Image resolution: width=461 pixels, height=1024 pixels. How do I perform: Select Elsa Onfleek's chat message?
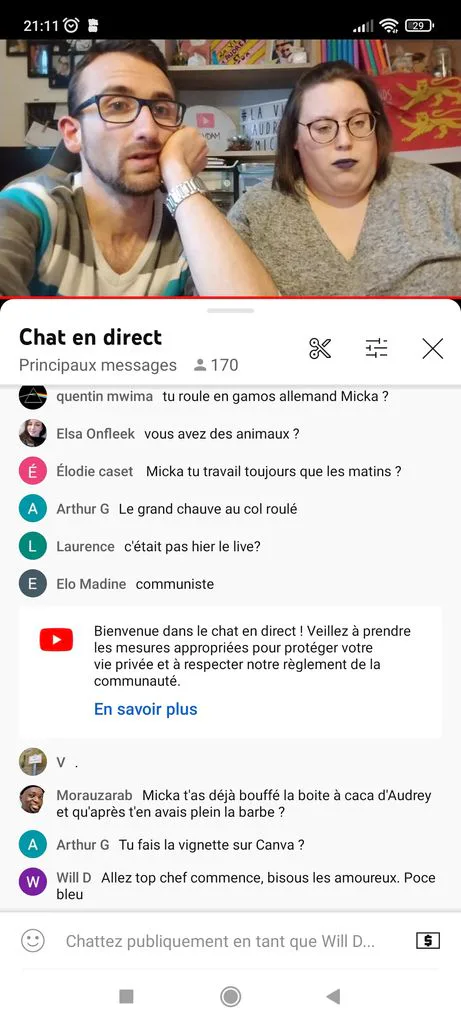click(230, 434)
